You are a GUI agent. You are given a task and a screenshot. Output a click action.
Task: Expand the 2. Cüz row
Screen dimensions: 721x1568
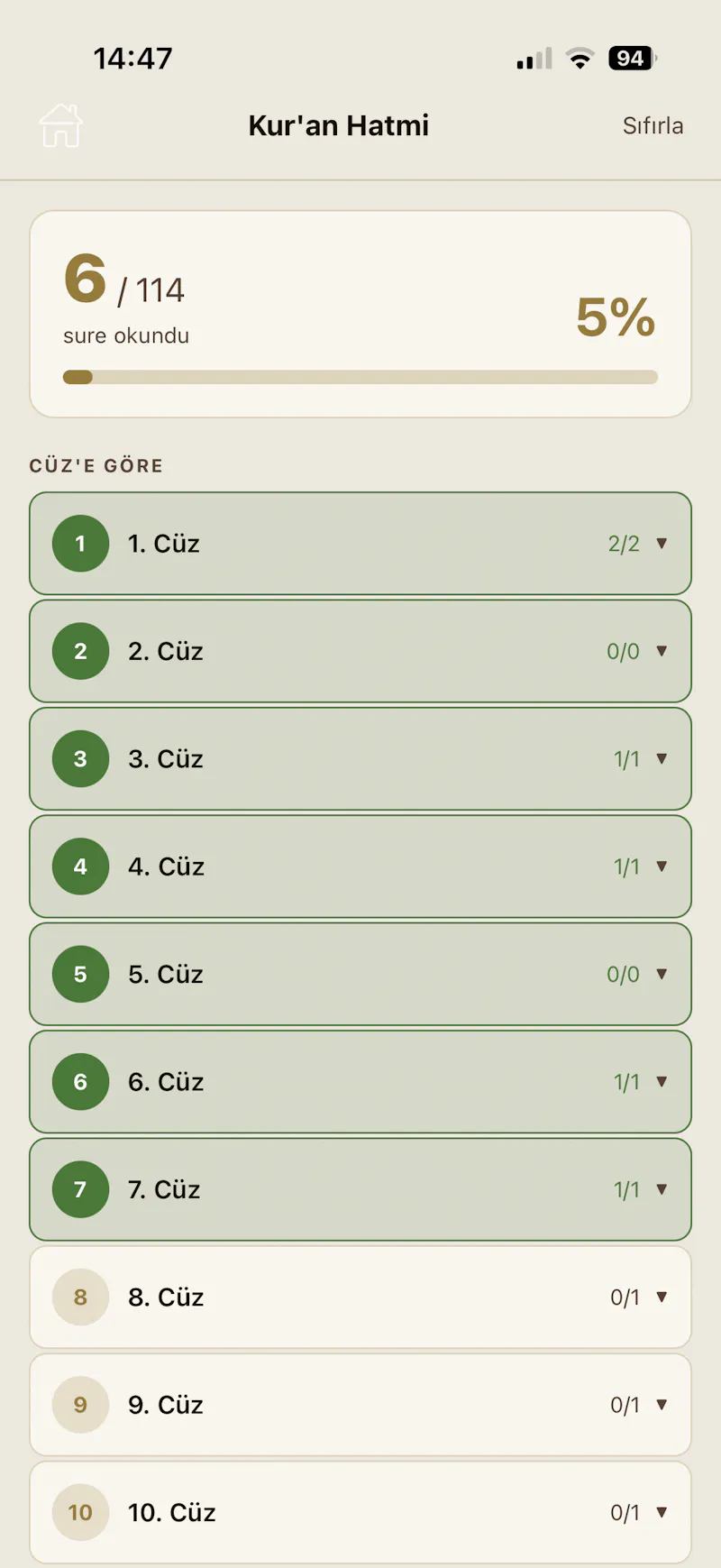(360, 651)
